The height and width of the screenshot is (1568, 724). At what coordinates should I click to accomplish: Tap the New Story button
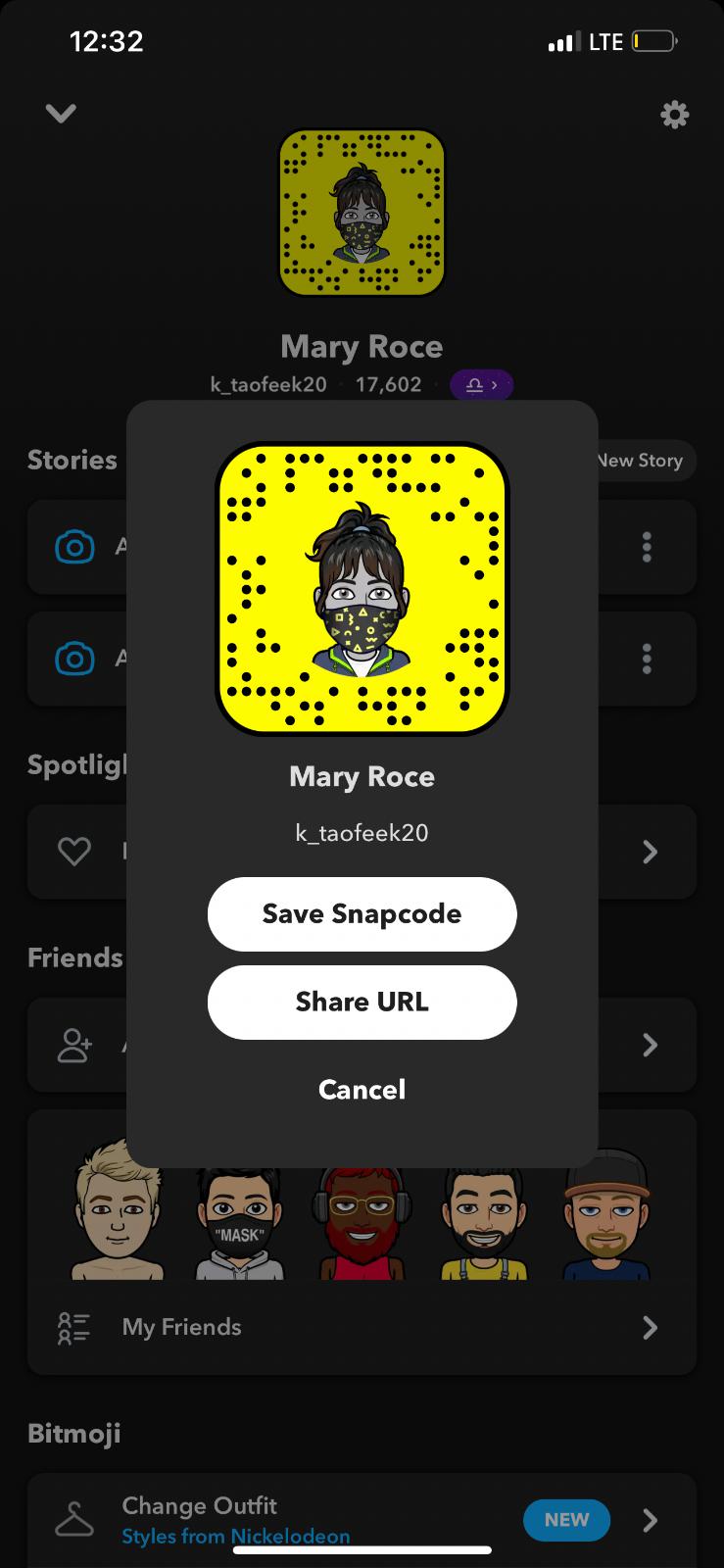click(642, 461)
